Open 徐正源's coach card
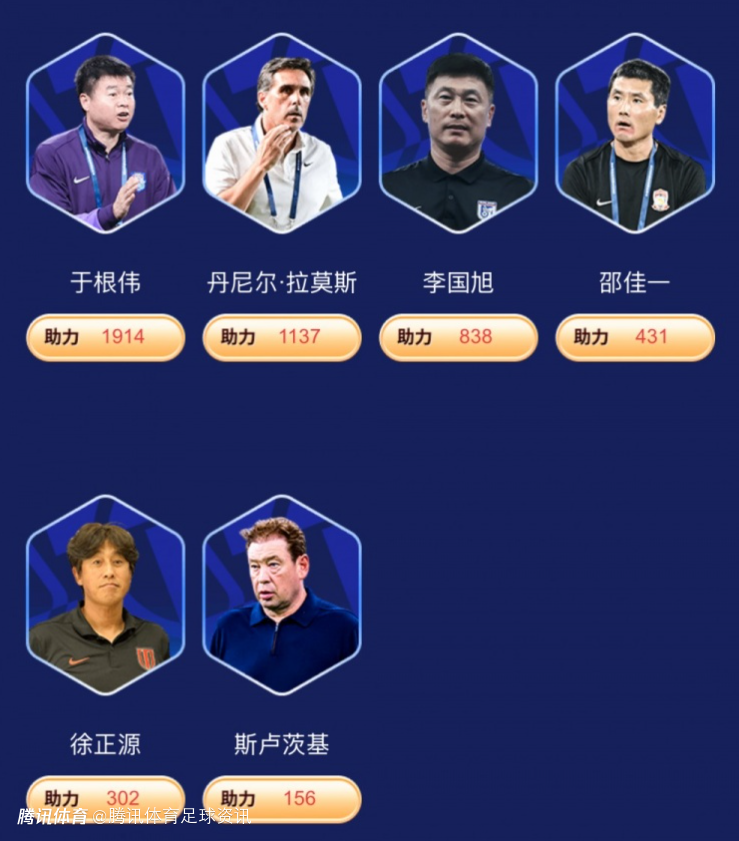This screenshot has height=841, width=739. [105, 595]
